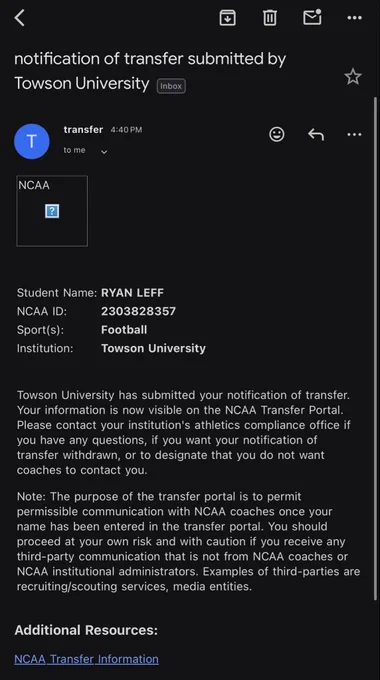The image size is (380, 680).
Task: Expand the 'to me' recipient details
Action: [104, 152]
